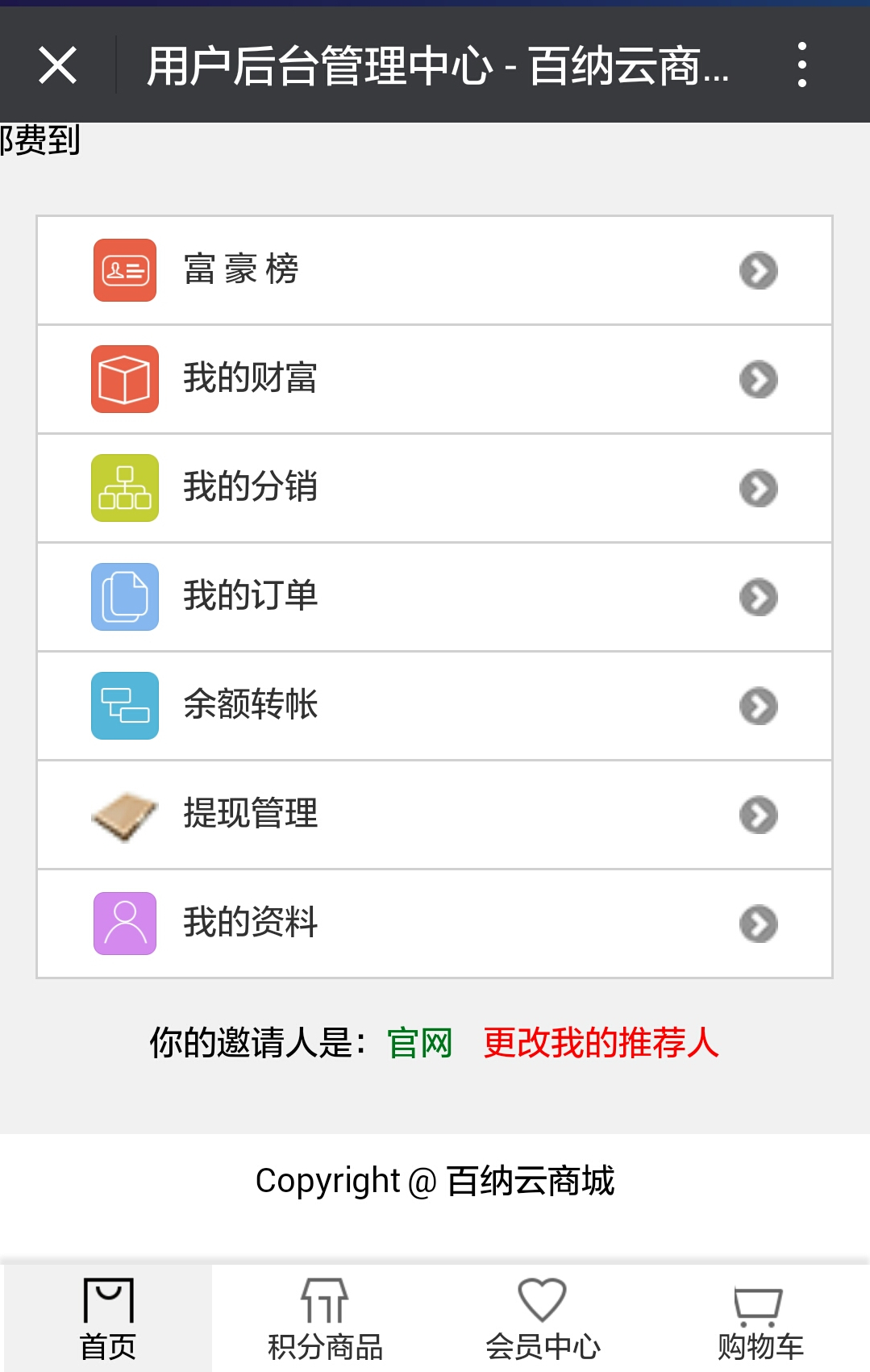Viewport: 870px width, 1372px height.
Task: Expand the 富豪榜 row chevron arrow
Action: coord(758,271)
